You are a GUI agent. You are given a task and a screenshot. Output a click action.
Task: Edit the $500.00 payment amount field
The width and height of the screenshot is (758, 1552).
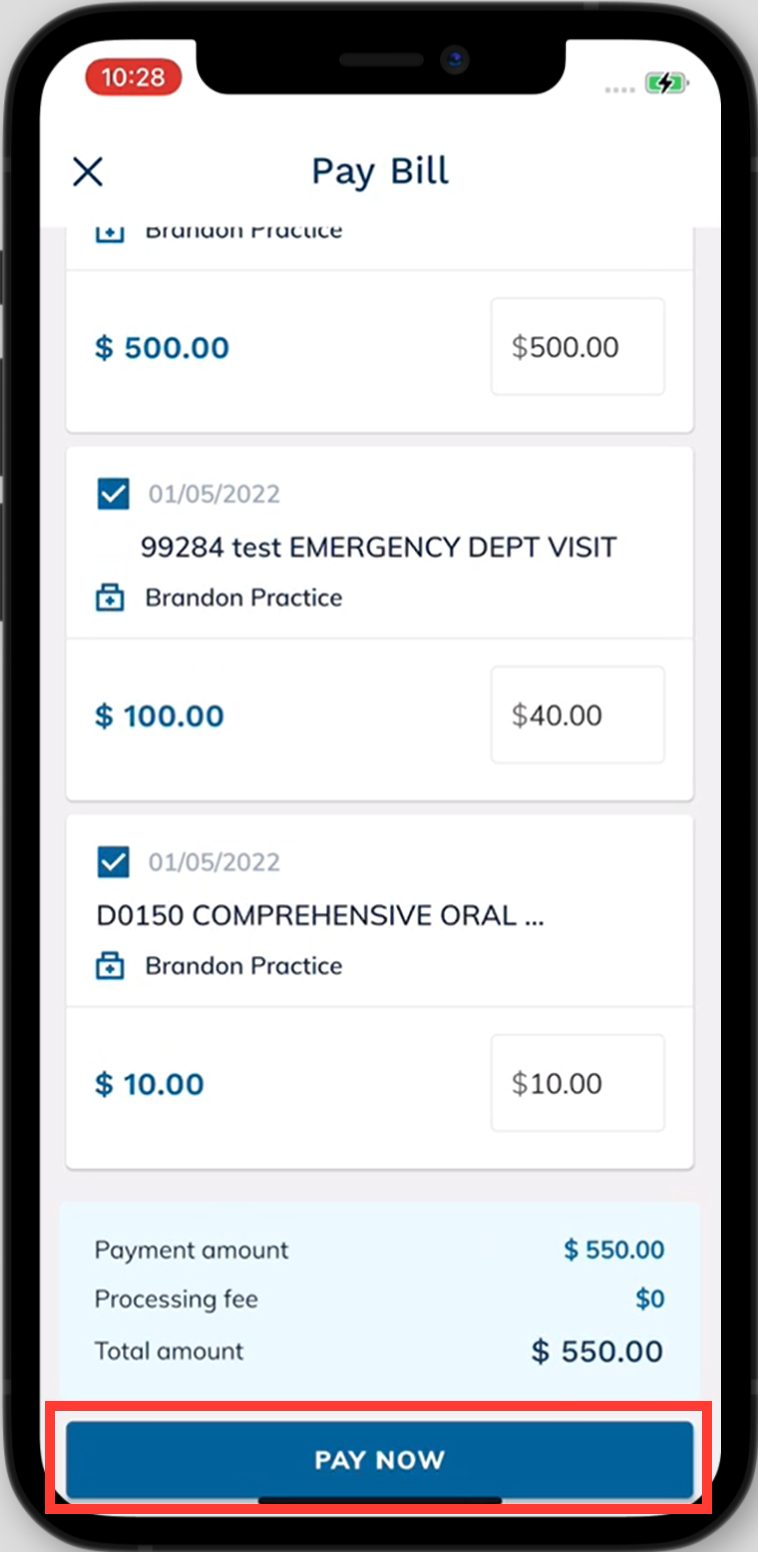tap(577, 347)
